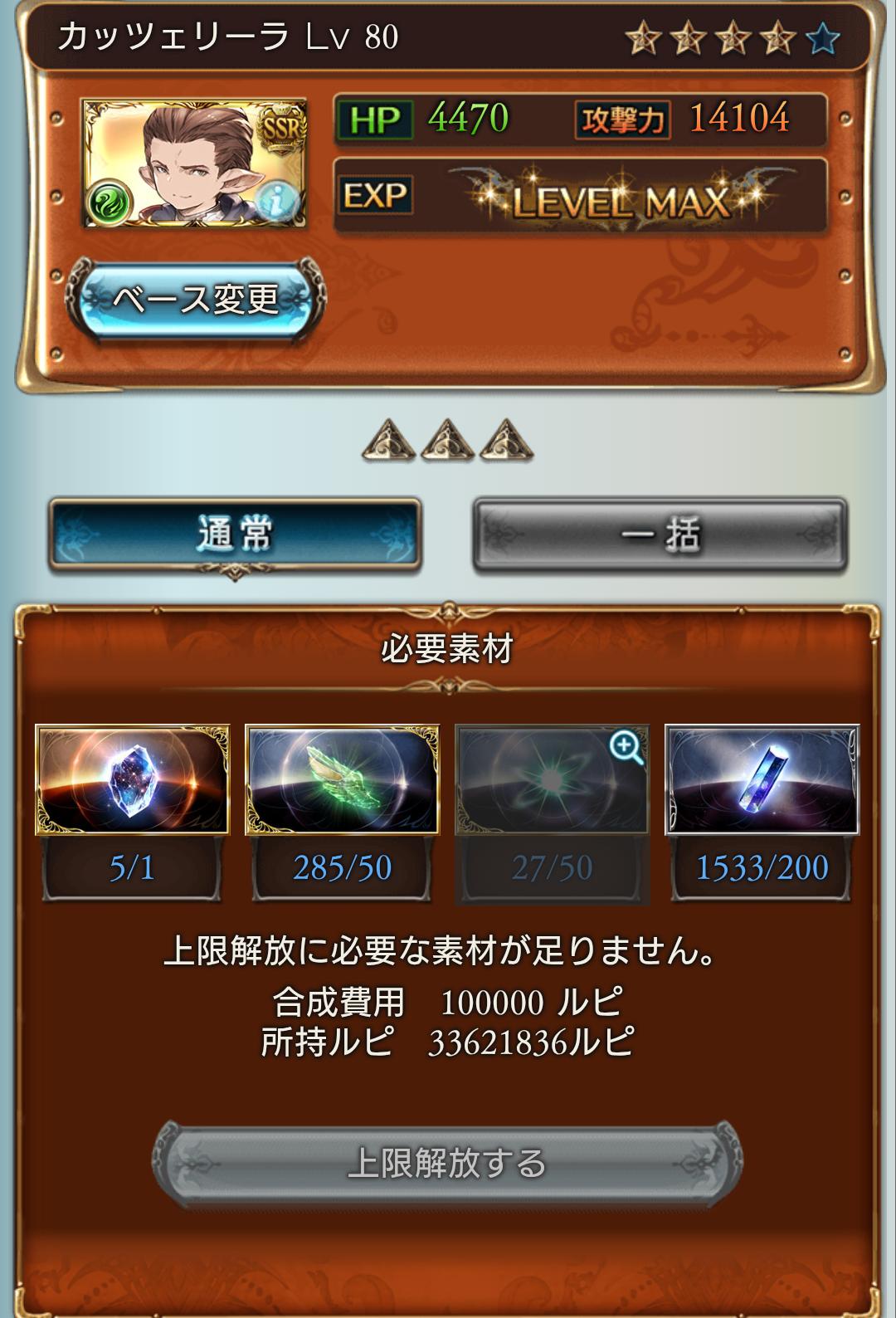Tap the 上限解放する button
Viewport: 896px width, 1318px height.
tap(447, 1163)
